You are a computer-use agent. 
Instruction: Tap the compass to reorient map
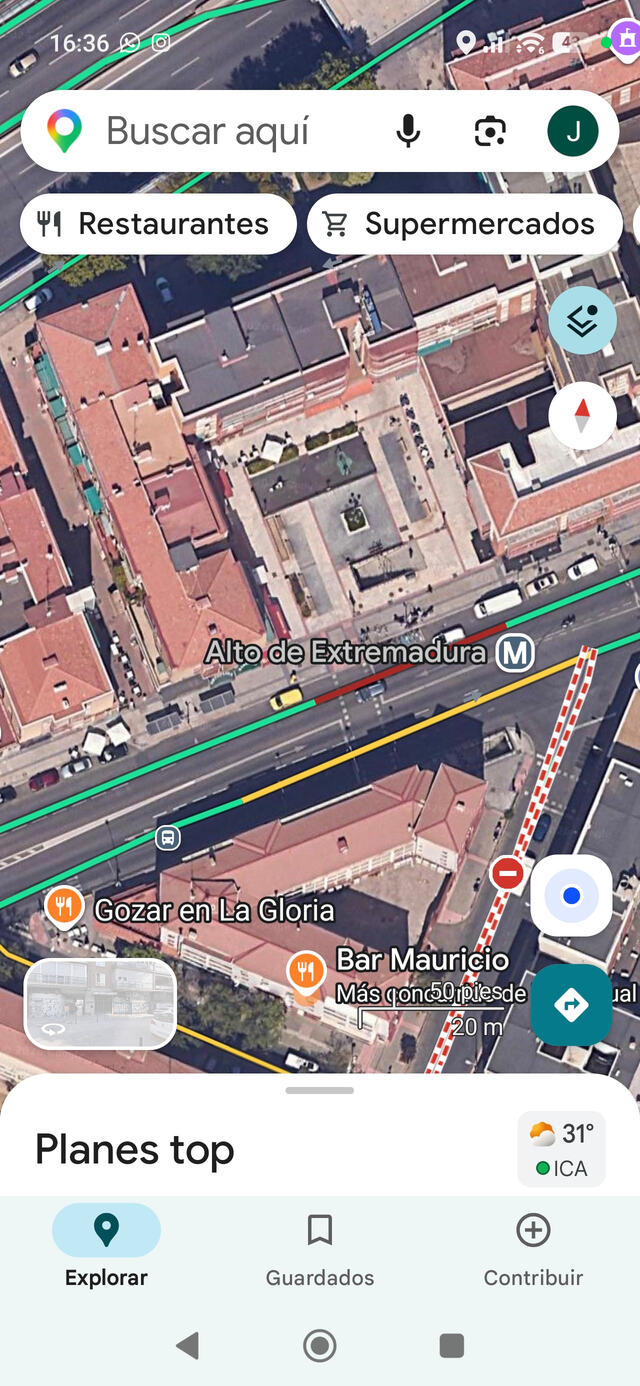[x=582, y=415]
